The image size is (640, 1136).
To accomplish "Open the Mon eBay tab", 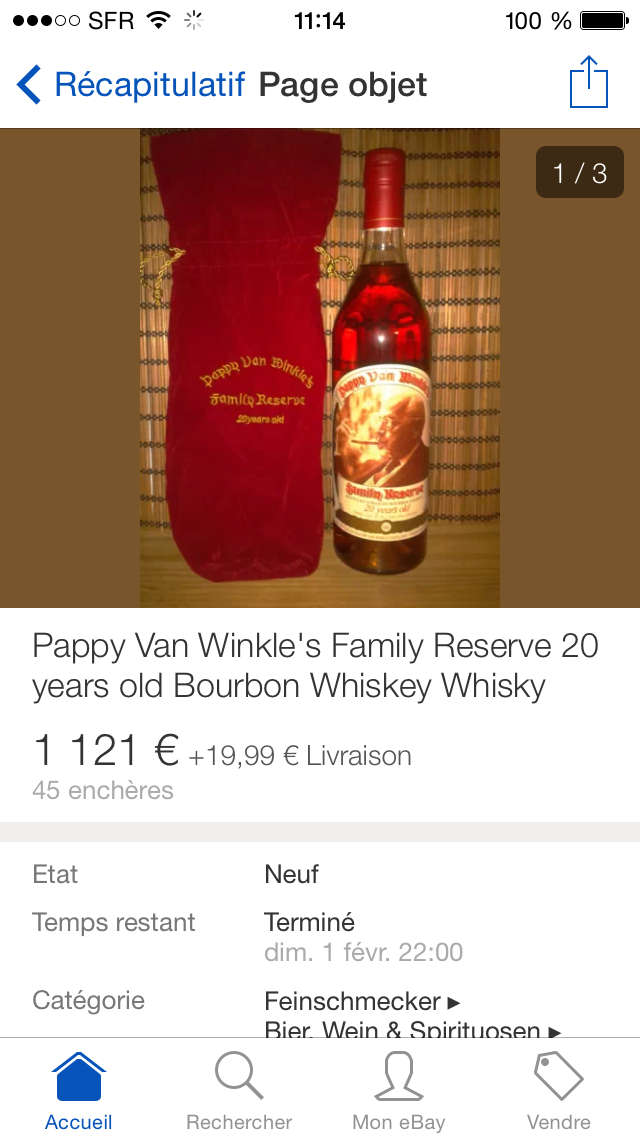I will click(x=398, y=1090).
